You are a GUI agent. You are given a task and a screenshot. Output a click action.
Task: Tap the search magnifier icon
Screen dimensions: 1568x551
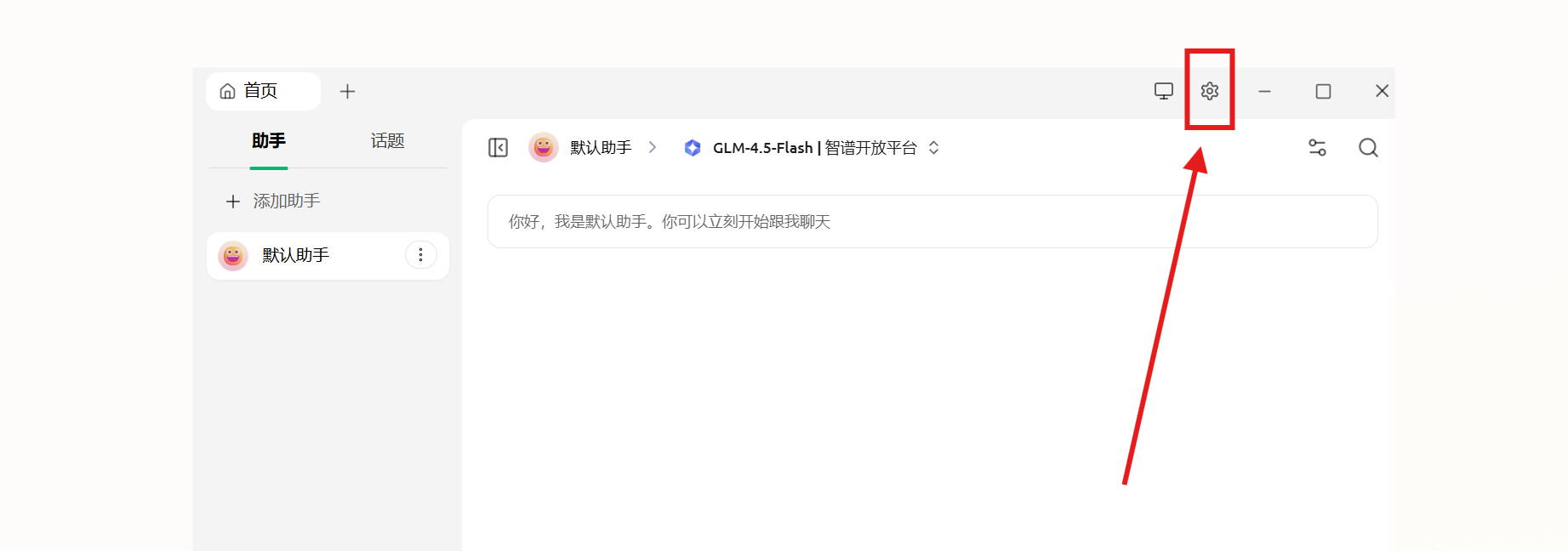(x=1367, y=148)
